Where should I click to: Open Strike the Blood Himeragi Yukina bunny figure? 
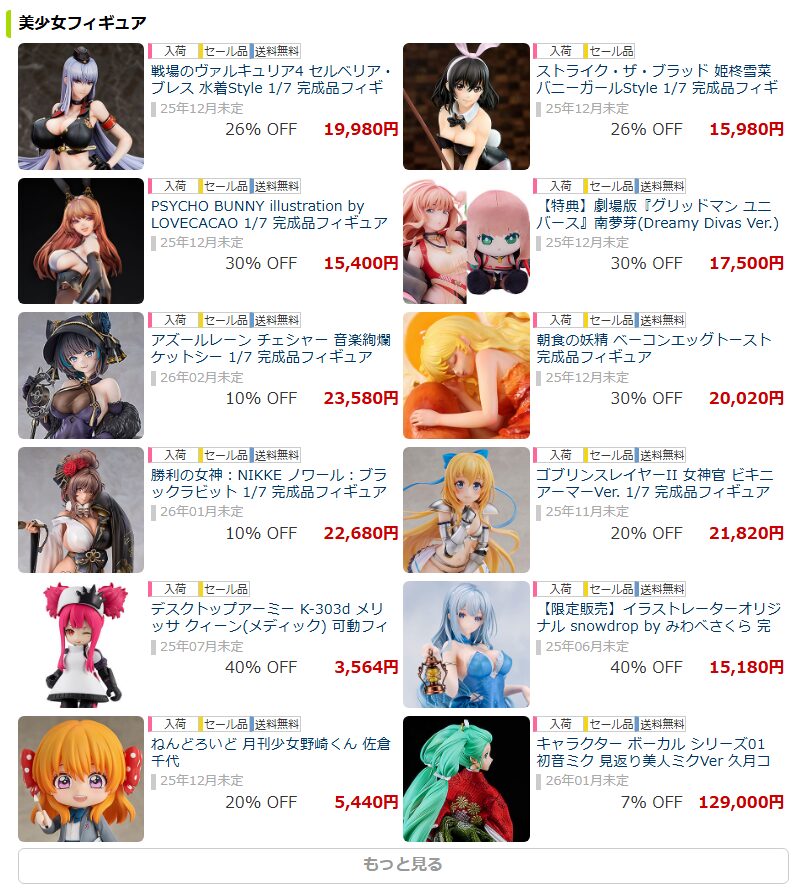(x=656, y=79)
